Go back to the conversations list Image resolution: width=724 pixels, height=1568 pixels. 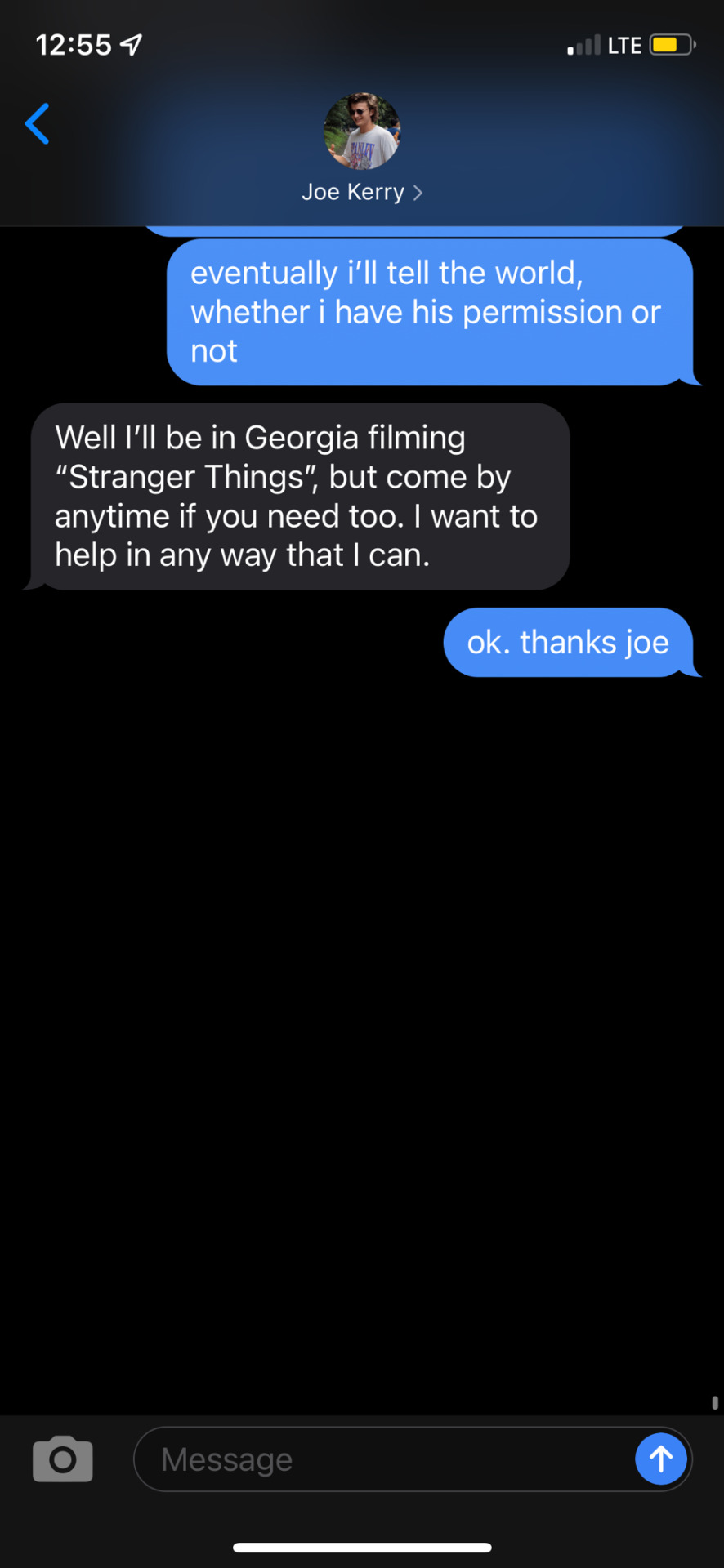pos(38,124)
